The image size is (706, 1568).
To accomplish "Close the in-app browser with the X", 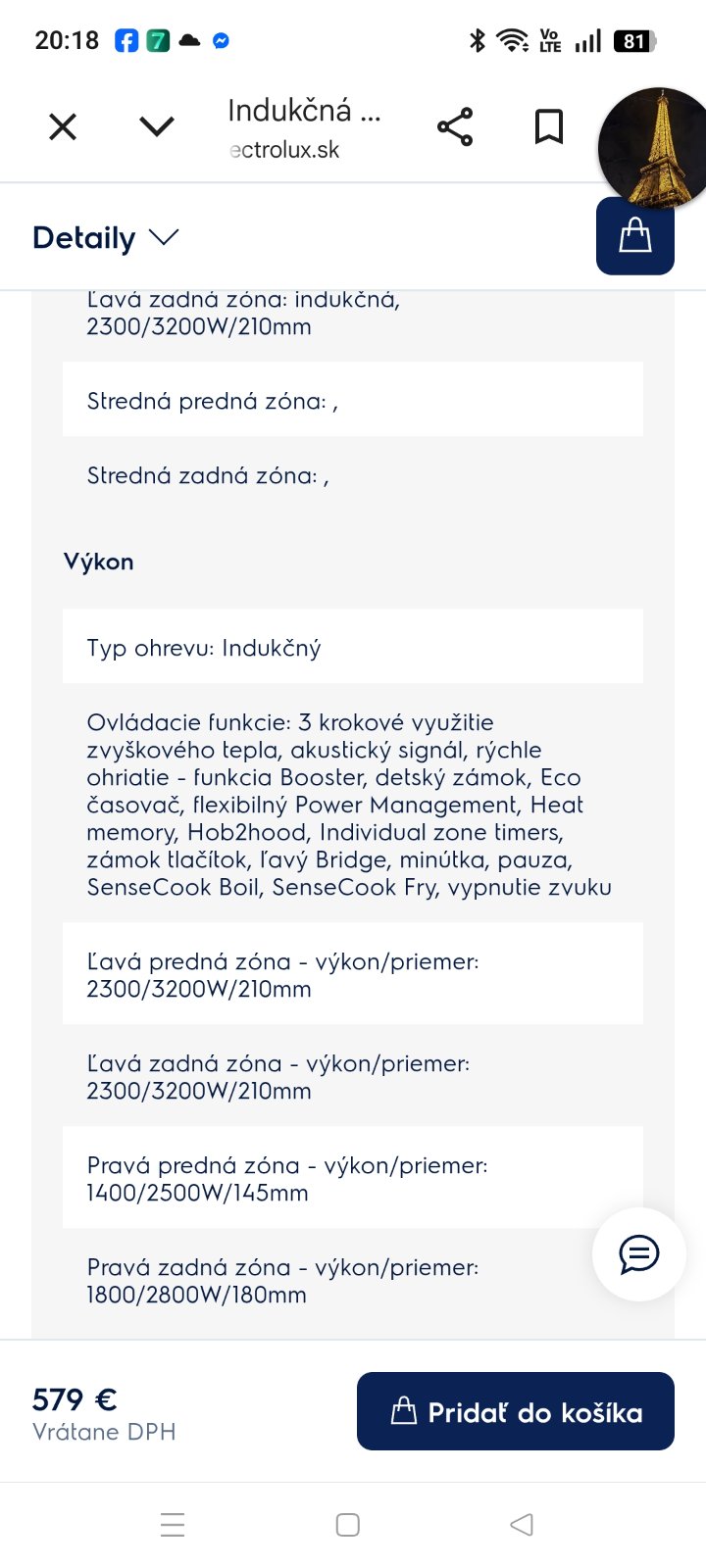I will [x=63, y=126].
